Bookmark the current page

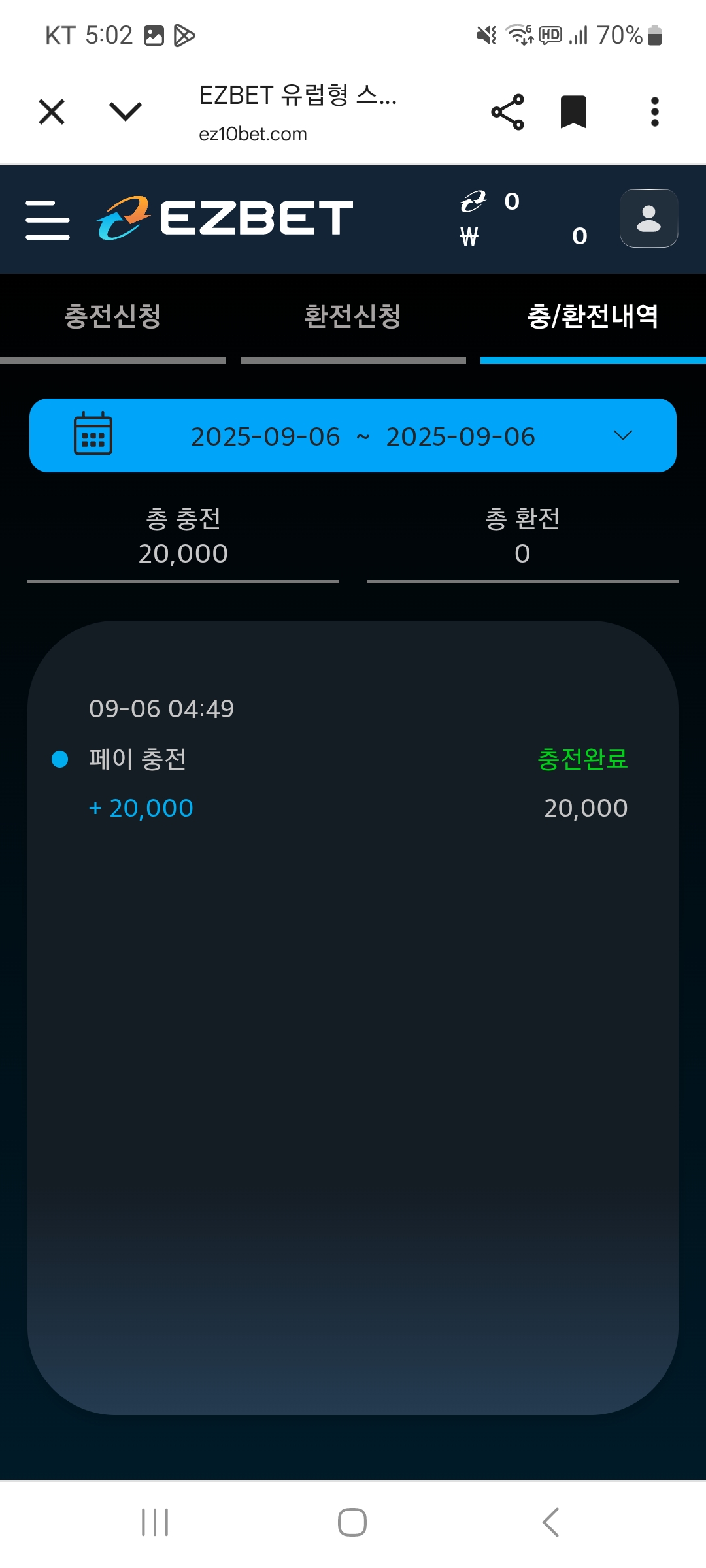(573, 112)
